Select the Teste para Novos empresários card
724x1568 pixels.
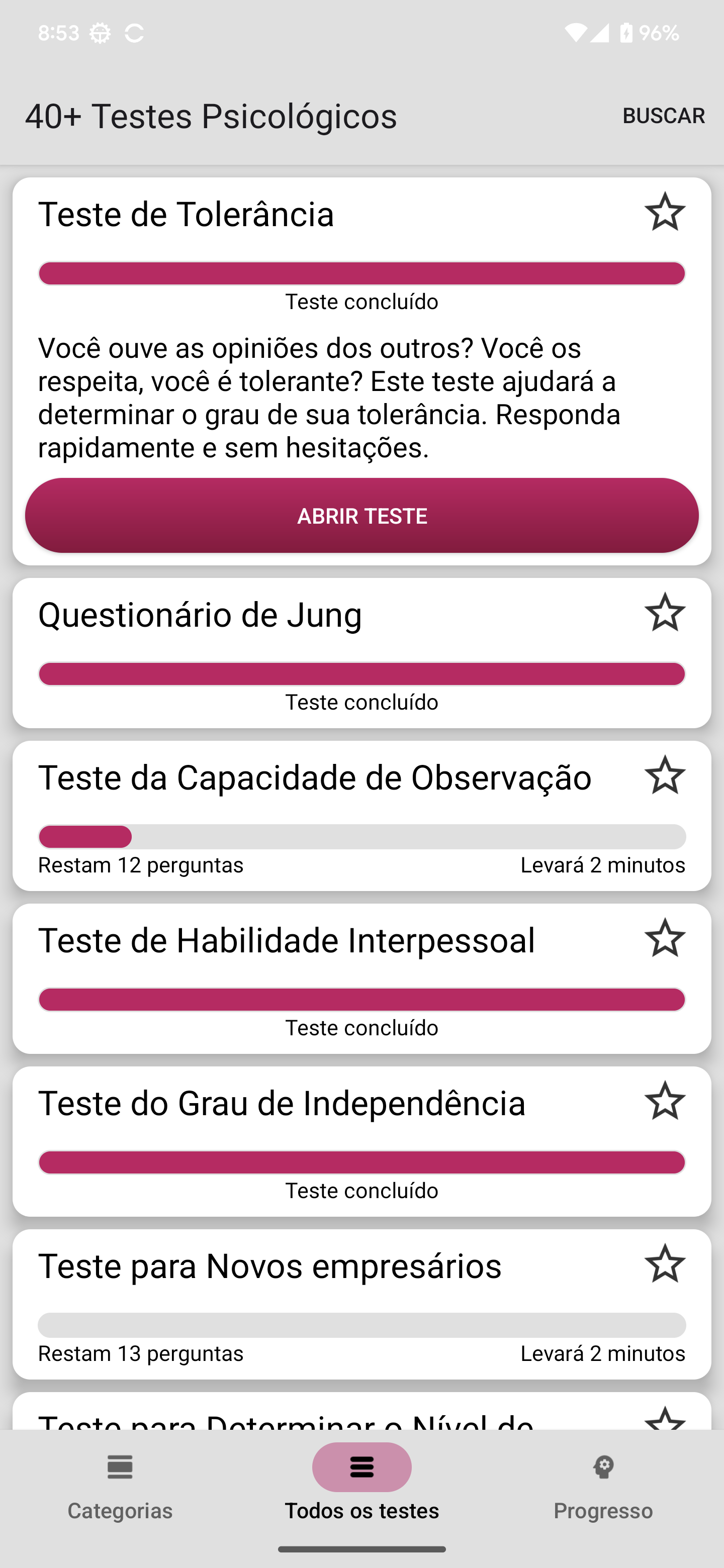pos(361,1305)
